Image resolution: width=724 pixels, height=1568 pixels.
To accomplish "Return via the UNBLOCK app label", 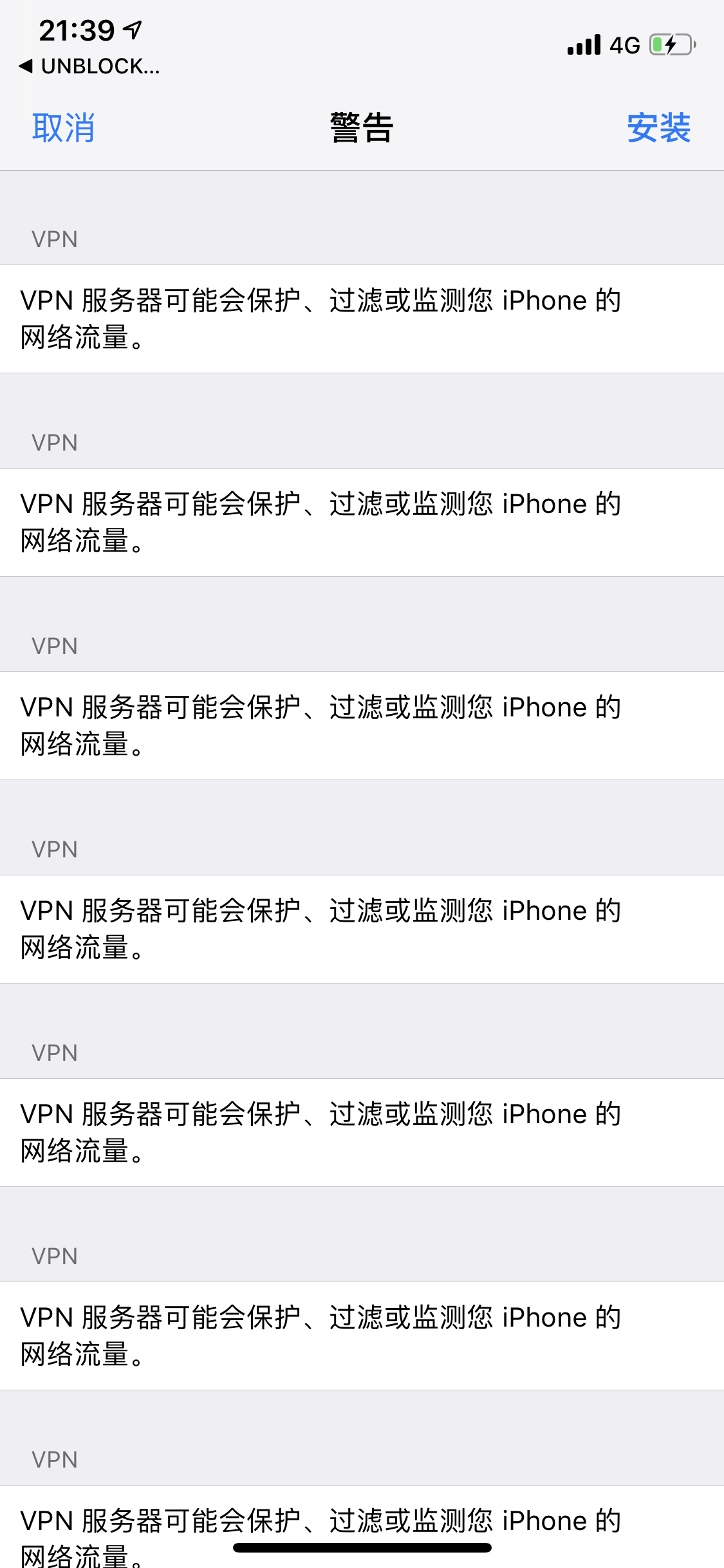I will (x=100, y=66).
